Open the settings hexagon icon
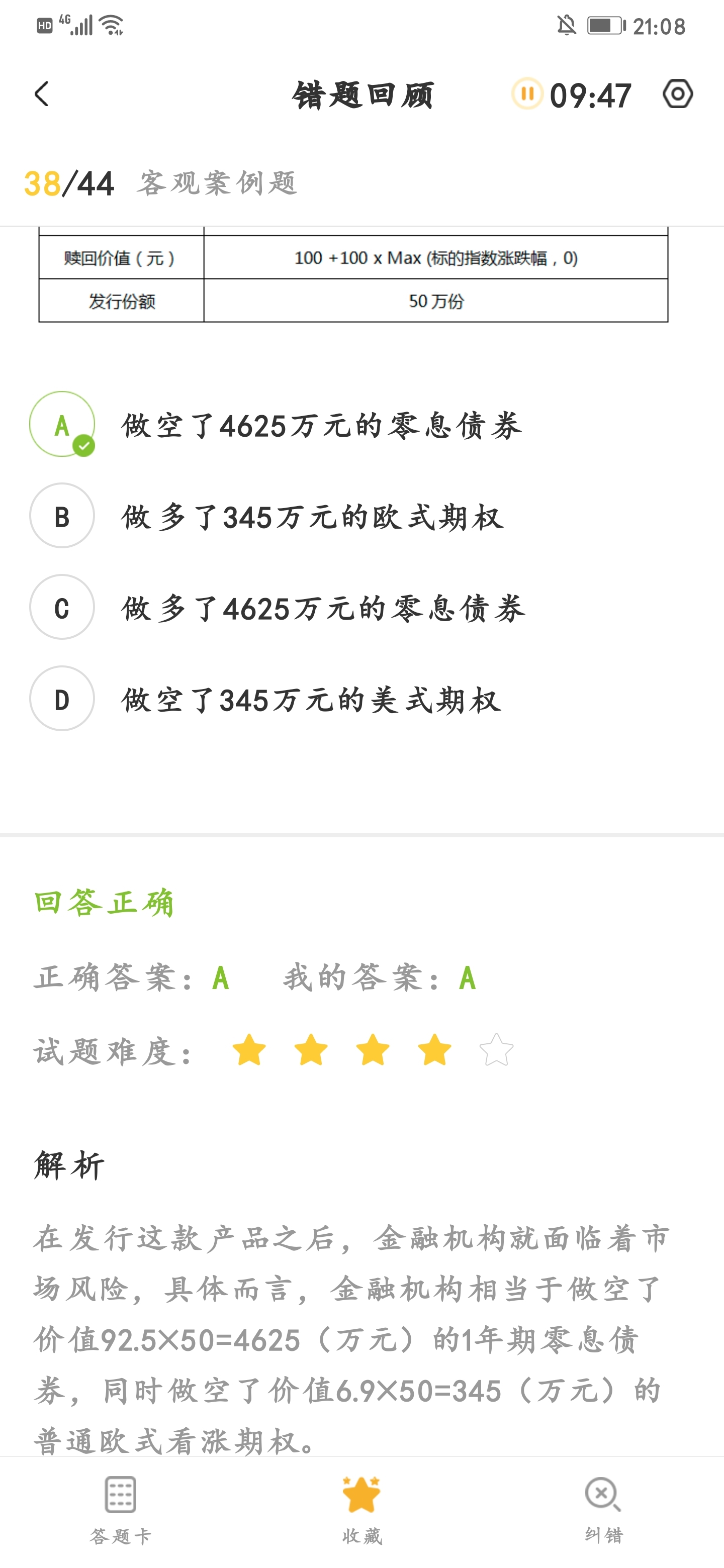Screen dimensions: 724x1568 click(x=677, y=94)
